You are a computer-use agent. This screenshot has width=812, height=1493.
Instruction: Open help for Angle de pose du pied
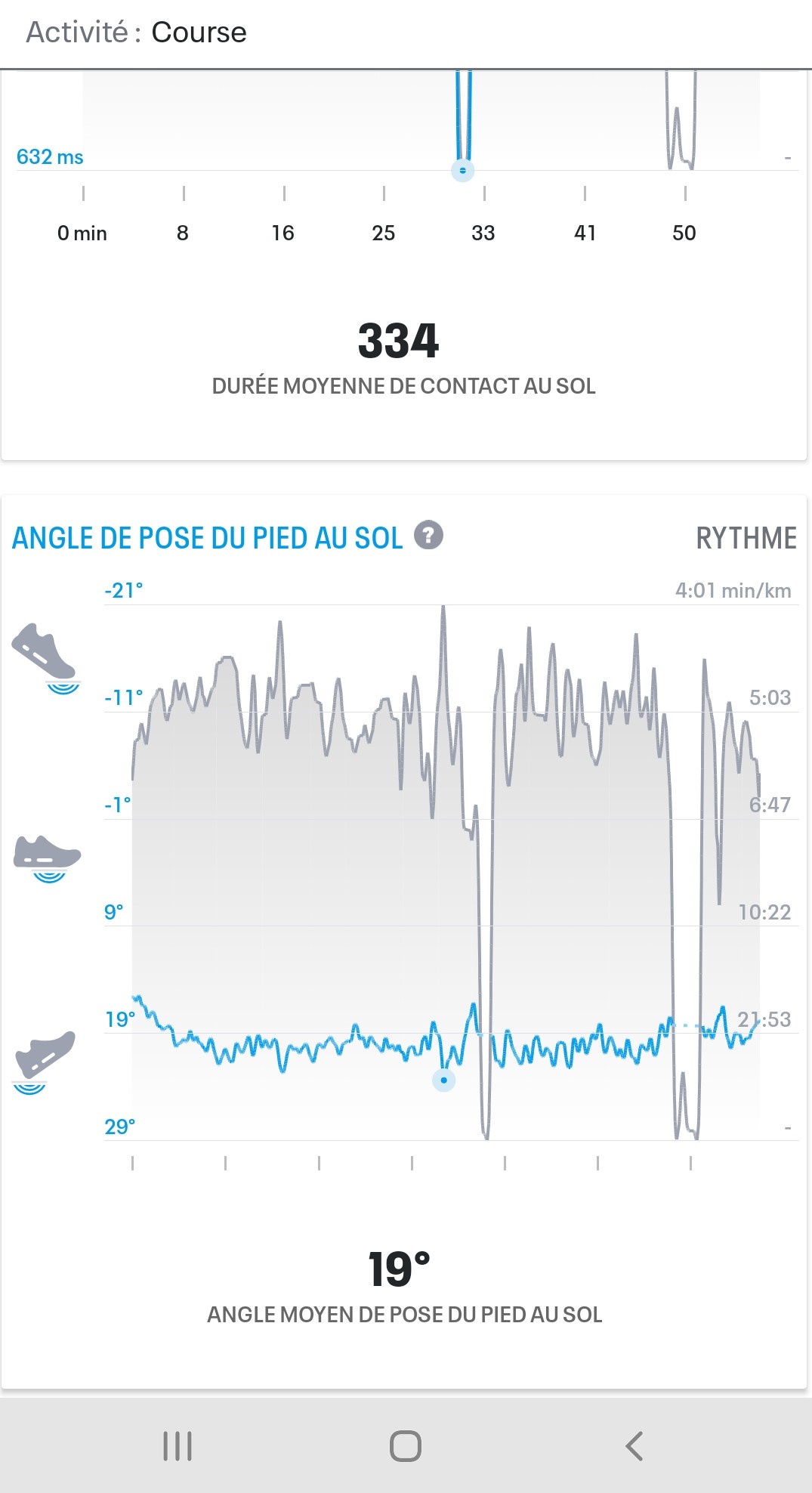click(428, 535)
